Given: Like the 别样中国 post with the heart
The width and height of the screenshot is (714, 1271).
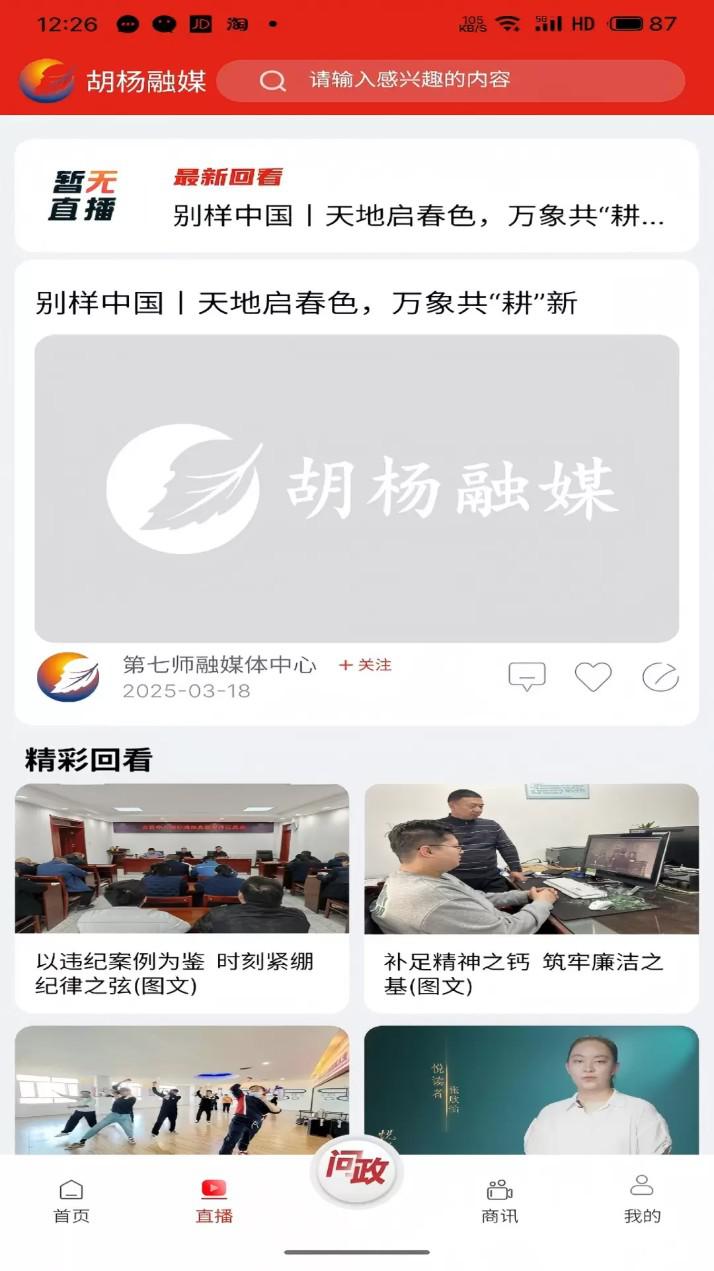Looking at the screenshot, I should pos(593,677).
